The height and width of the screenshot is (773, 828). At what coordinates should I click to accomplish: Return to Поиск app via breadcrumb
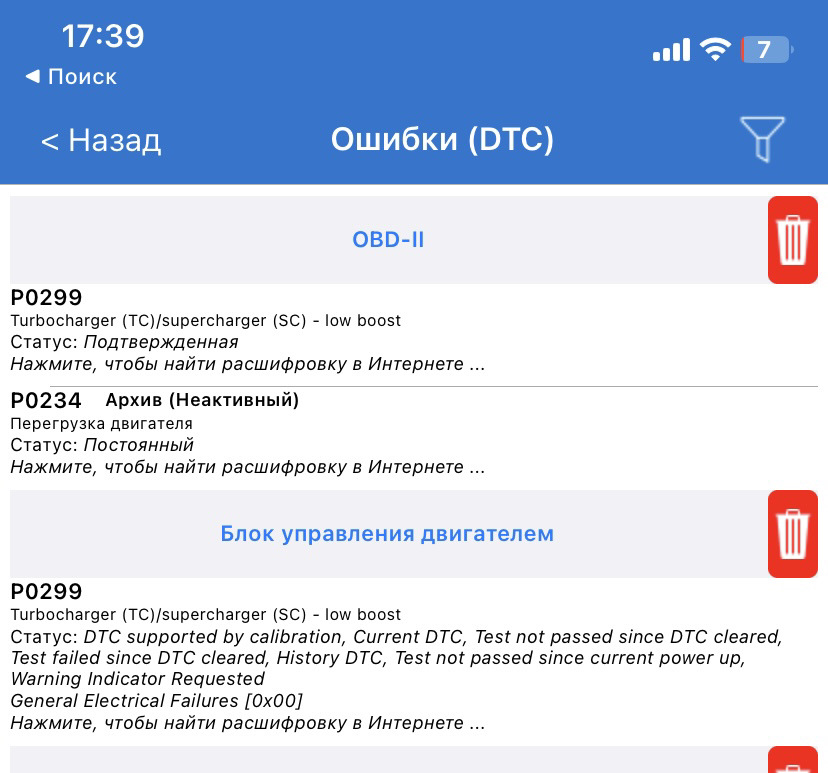pos(71,77)
